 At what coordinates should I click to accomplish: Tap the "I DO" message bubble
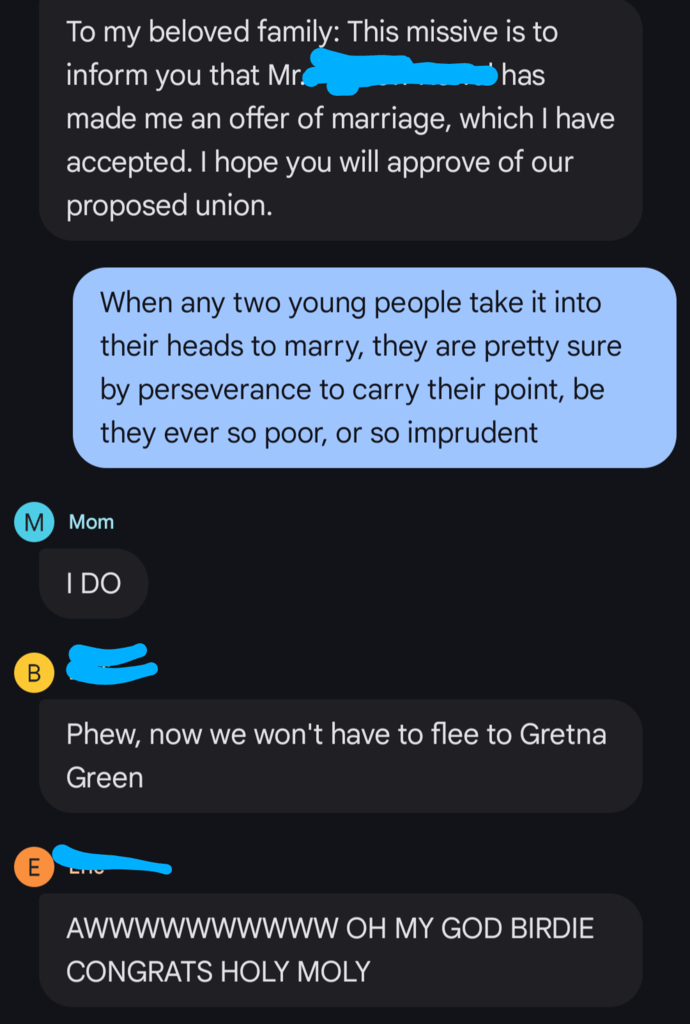[93, 584]
